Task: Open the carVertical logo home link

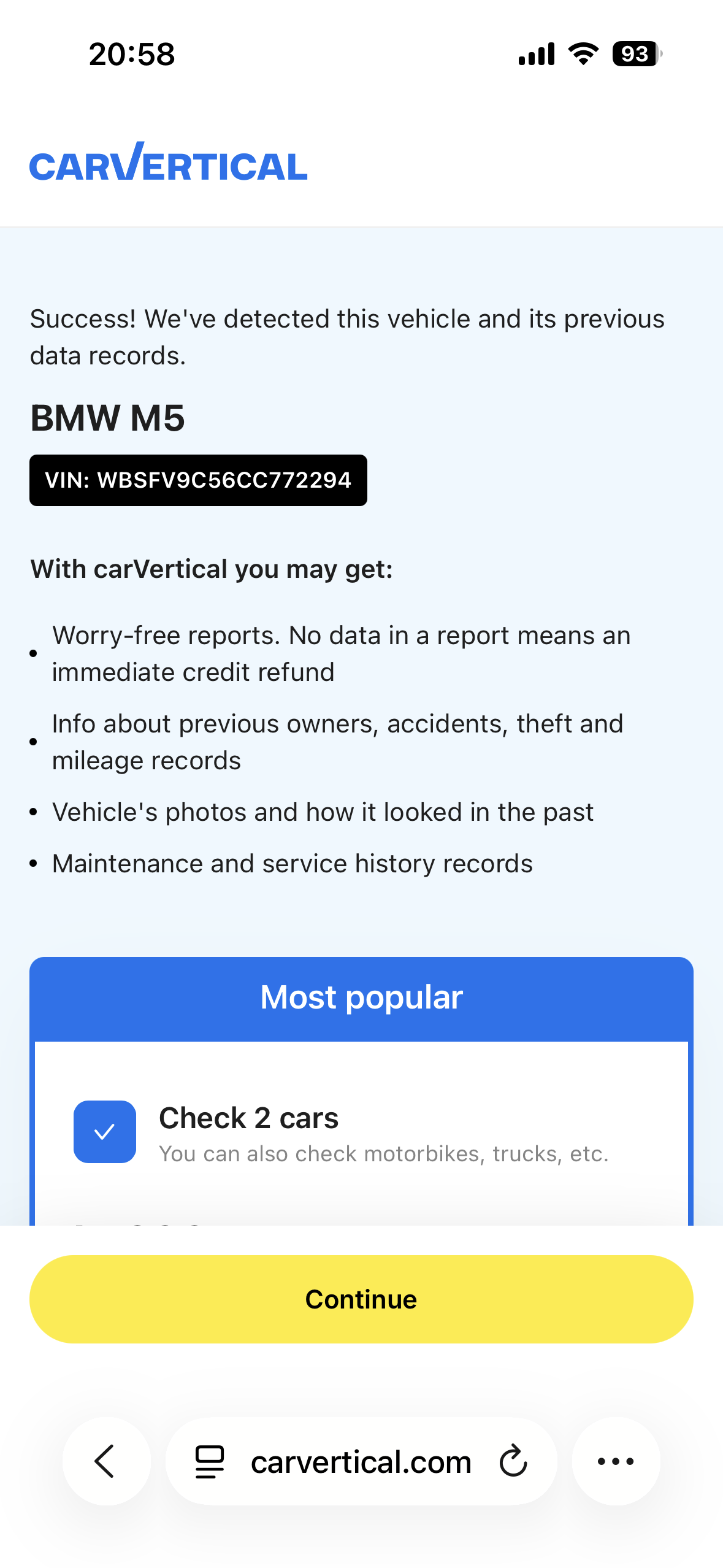Action: coord(169,163)
